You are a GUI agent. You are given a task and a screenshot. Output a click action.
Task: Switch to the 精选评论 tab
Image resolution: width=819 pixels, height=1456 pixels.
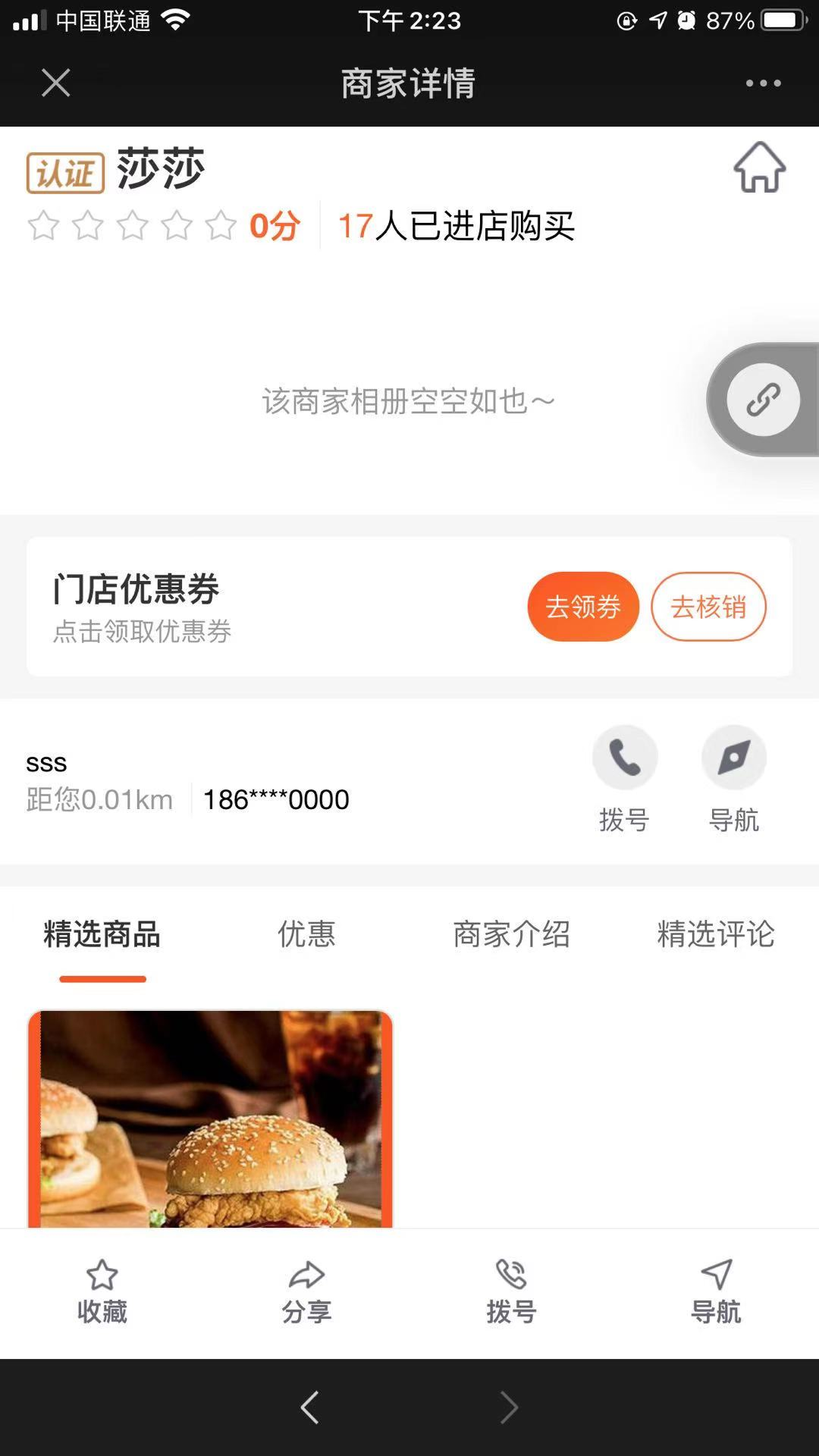click(715, 934)
